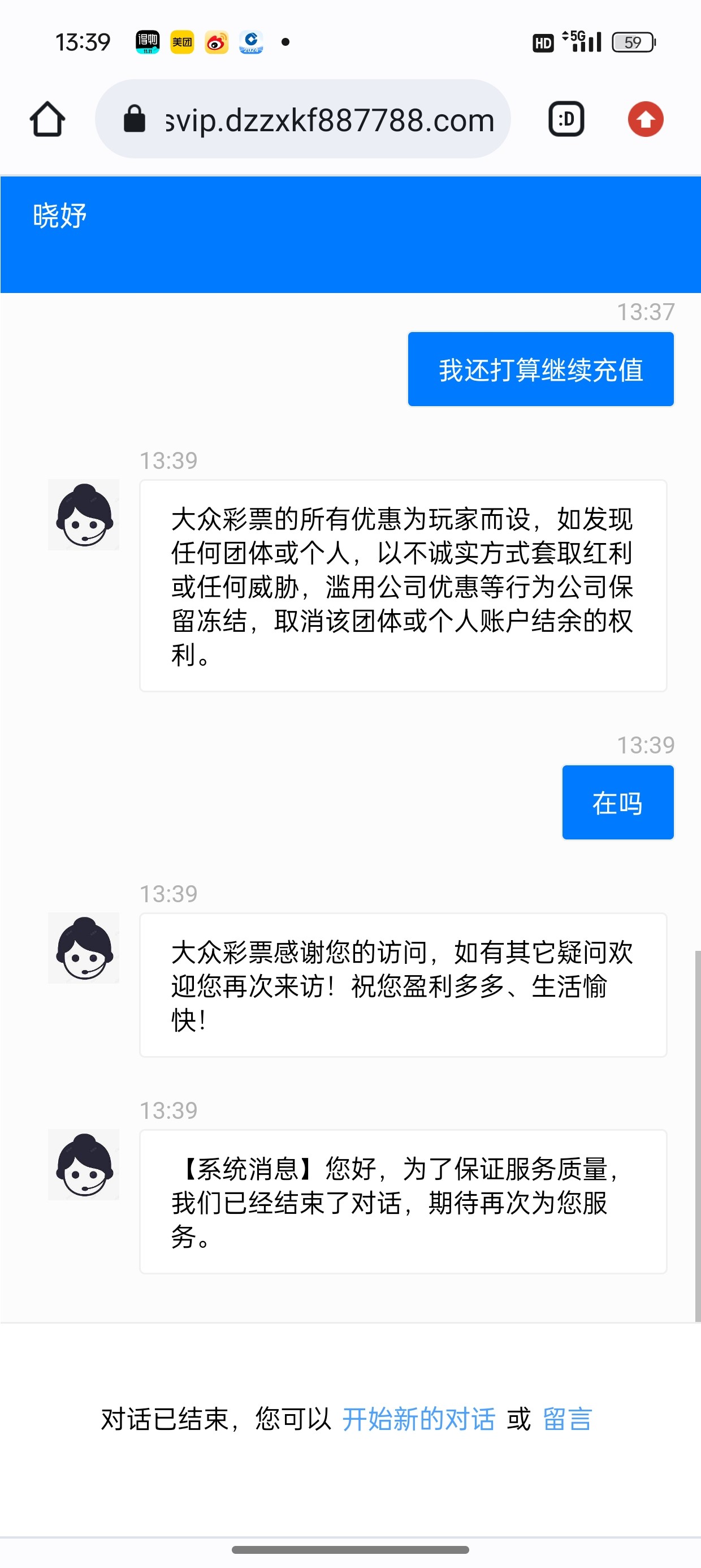Select the 我还打算继续充值 message bubble

click(540, 368)
